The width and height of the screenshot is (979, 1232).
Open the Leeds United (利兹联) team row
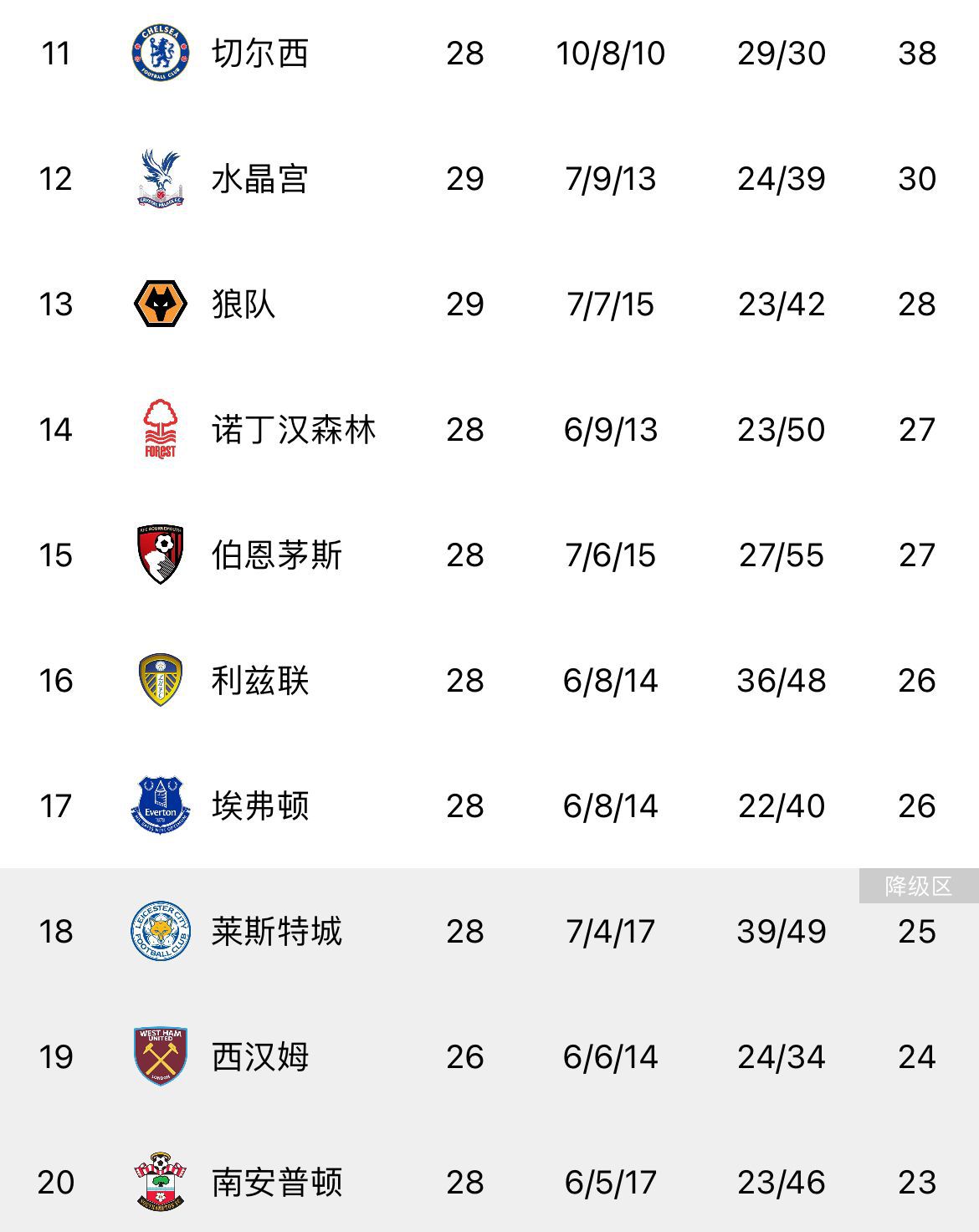click(260, 681)
